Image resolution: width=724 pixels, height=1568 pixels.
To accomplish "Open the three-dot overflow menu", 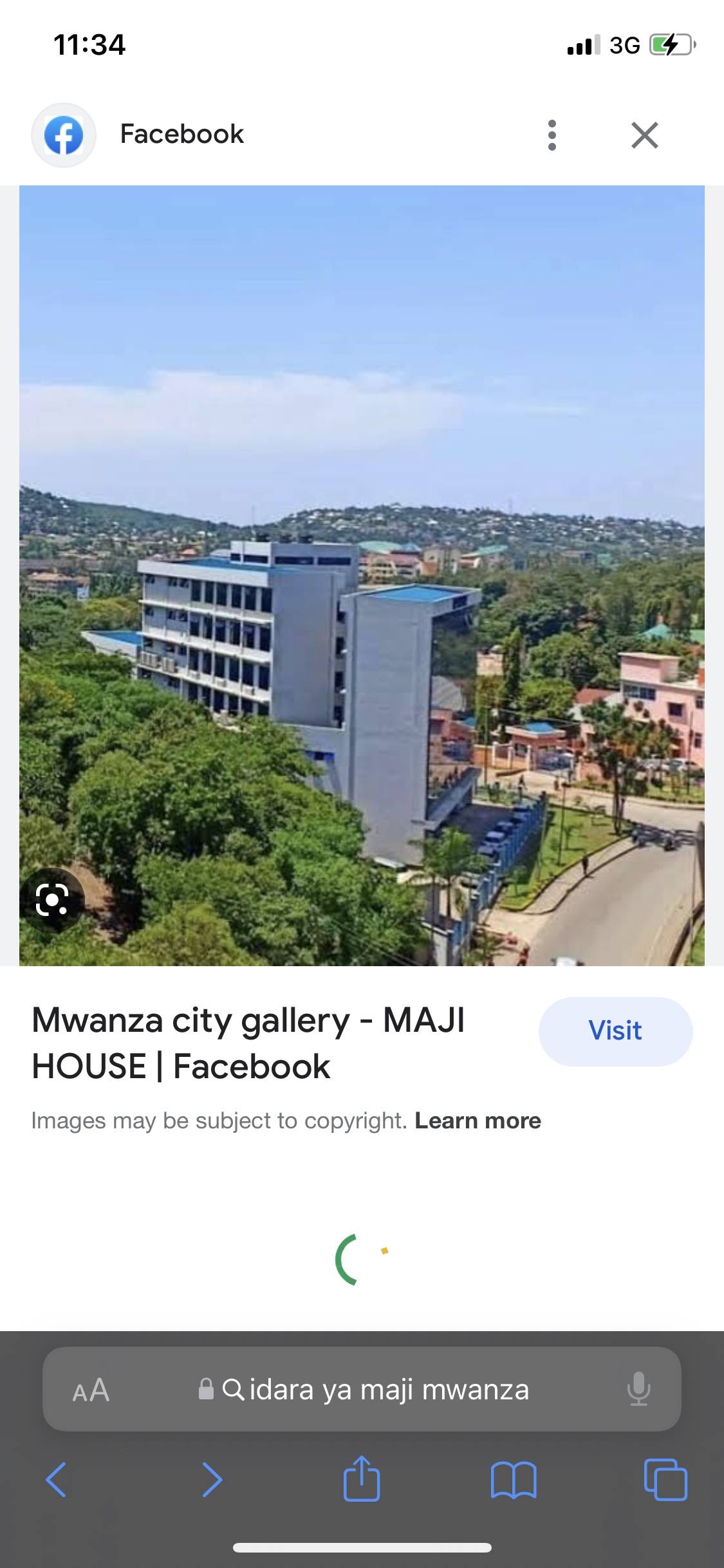I will 552,135.
